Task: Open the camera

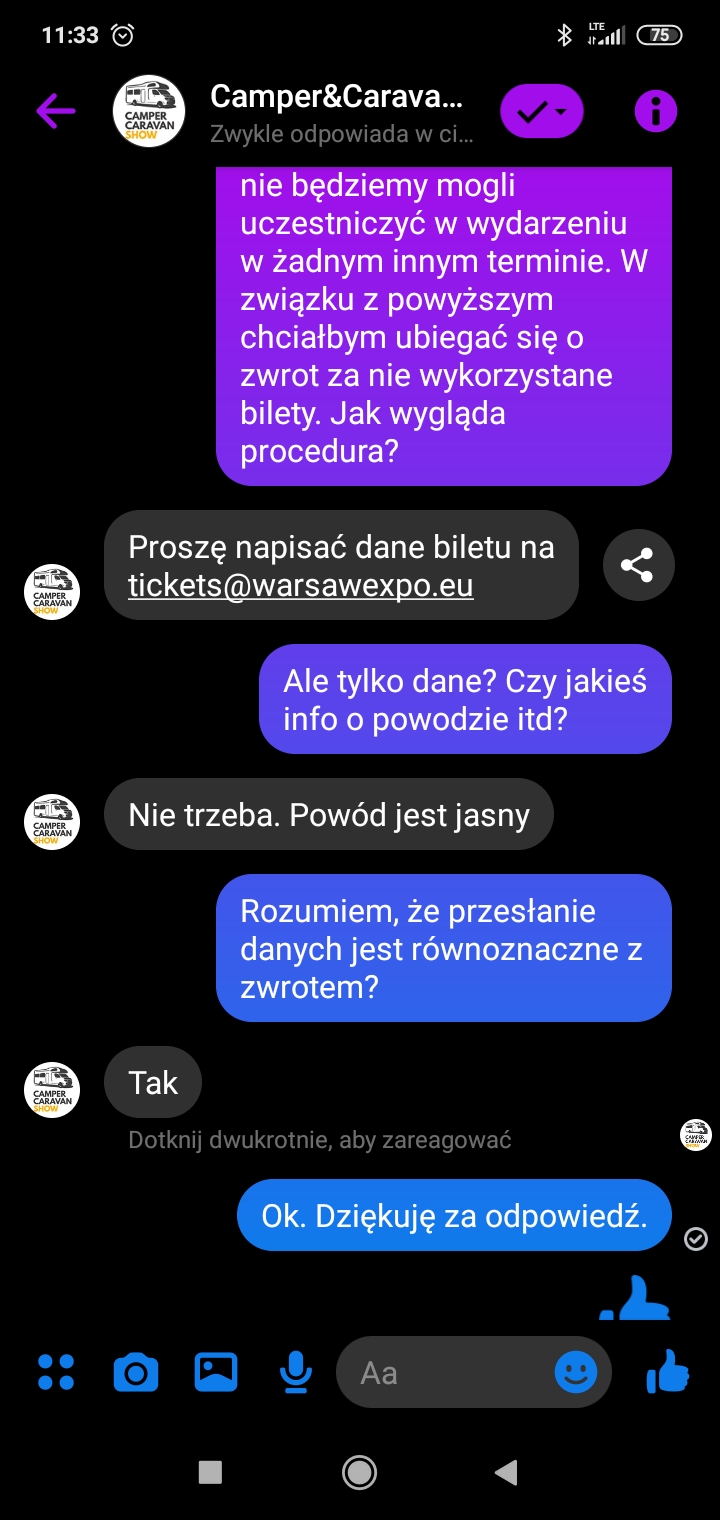Action: (136, 1372)
